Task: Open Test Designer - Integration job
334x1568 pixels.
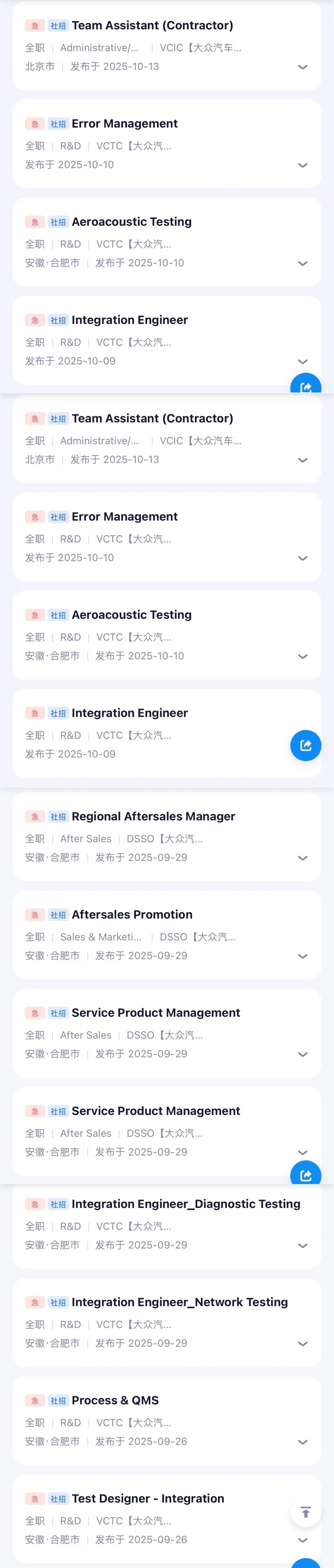Action: coord(166,1519)
